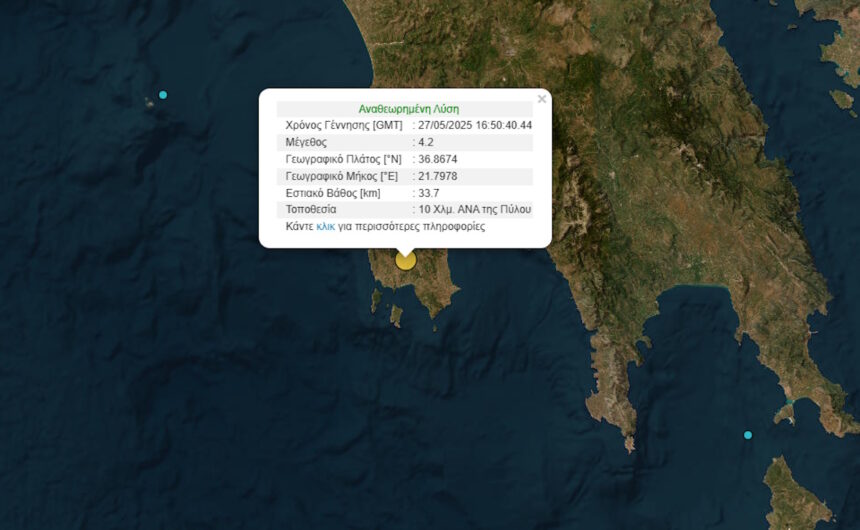
Task: Close the earthquake info popup
Action: coord(542,99)
